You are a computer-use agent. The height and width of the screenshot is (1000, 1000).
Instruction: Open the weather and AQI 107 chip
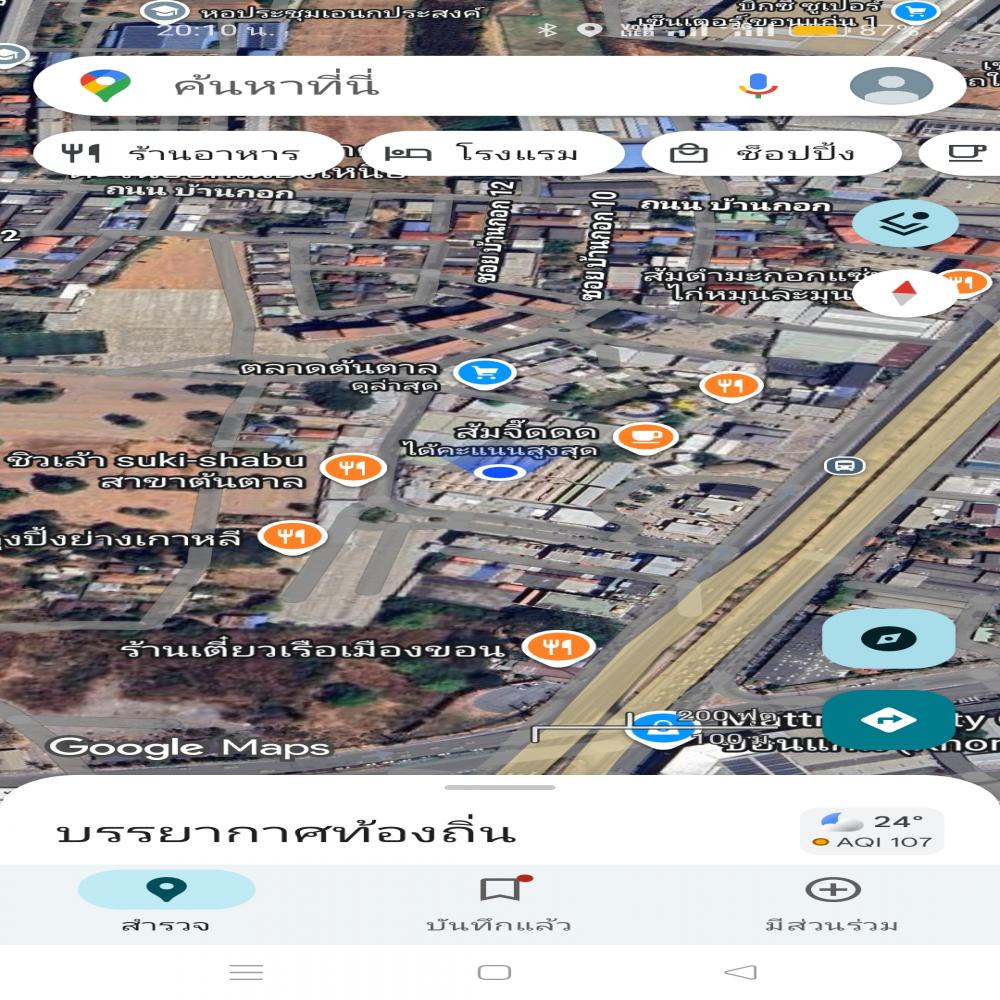pyautogui.click(x=872, y=831)
